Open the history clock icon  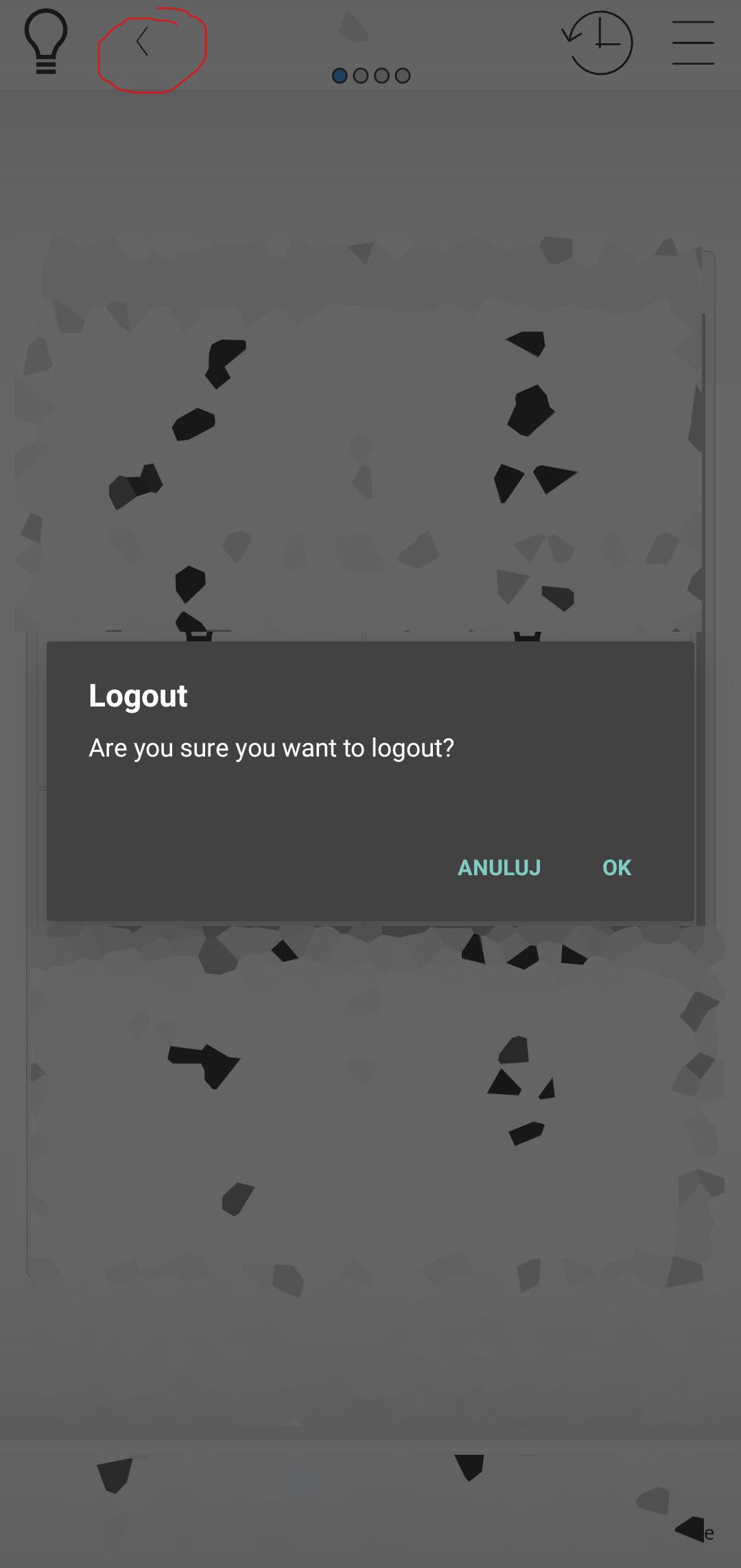click(x=598, y=43)
